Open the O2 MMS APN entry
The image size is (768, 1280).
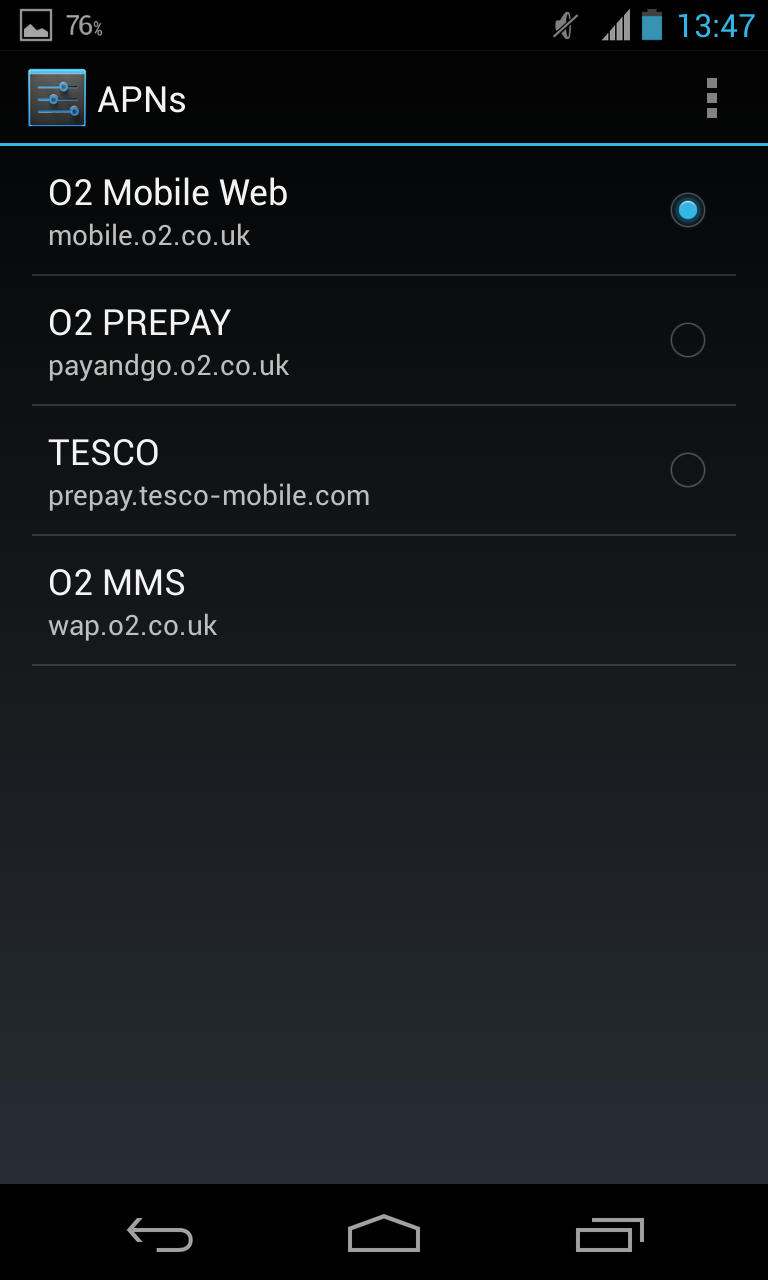pos(384,601)
